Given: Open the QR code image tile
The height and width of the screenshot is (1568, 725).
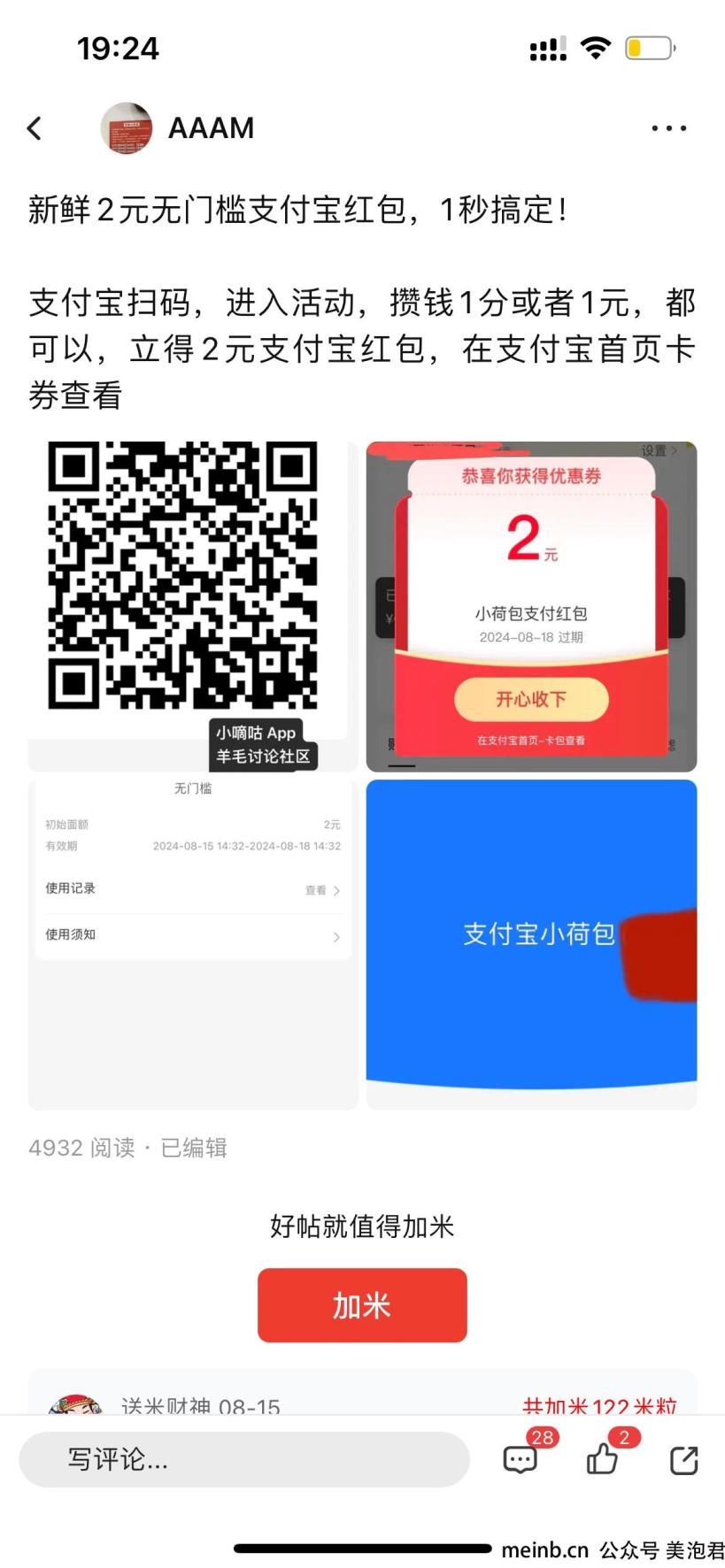Looking at the screenshot, I should (193, 606).
